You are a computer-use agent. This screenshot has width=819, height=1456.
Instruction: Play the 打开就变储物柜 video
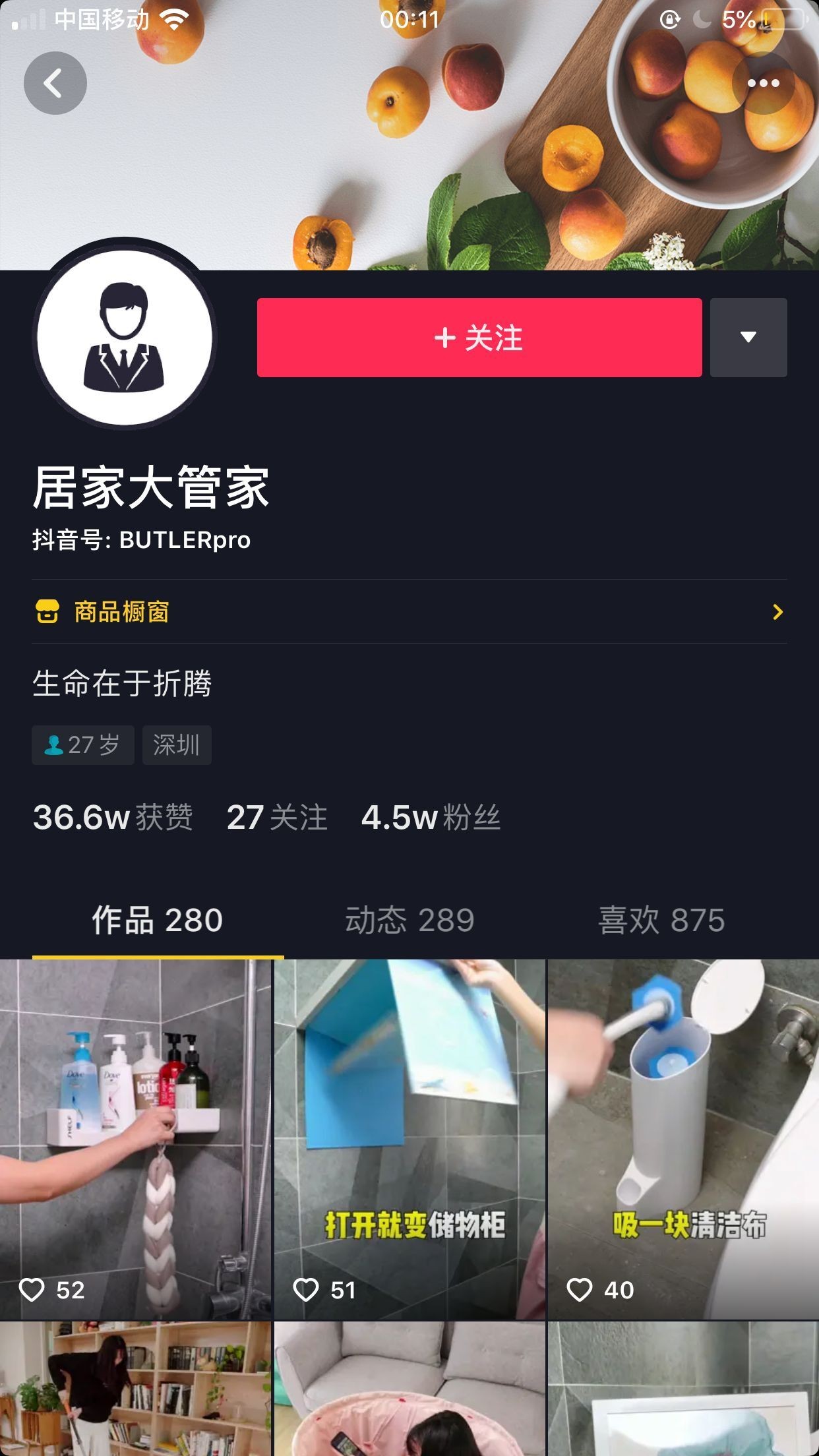[x=409, y=1139]
